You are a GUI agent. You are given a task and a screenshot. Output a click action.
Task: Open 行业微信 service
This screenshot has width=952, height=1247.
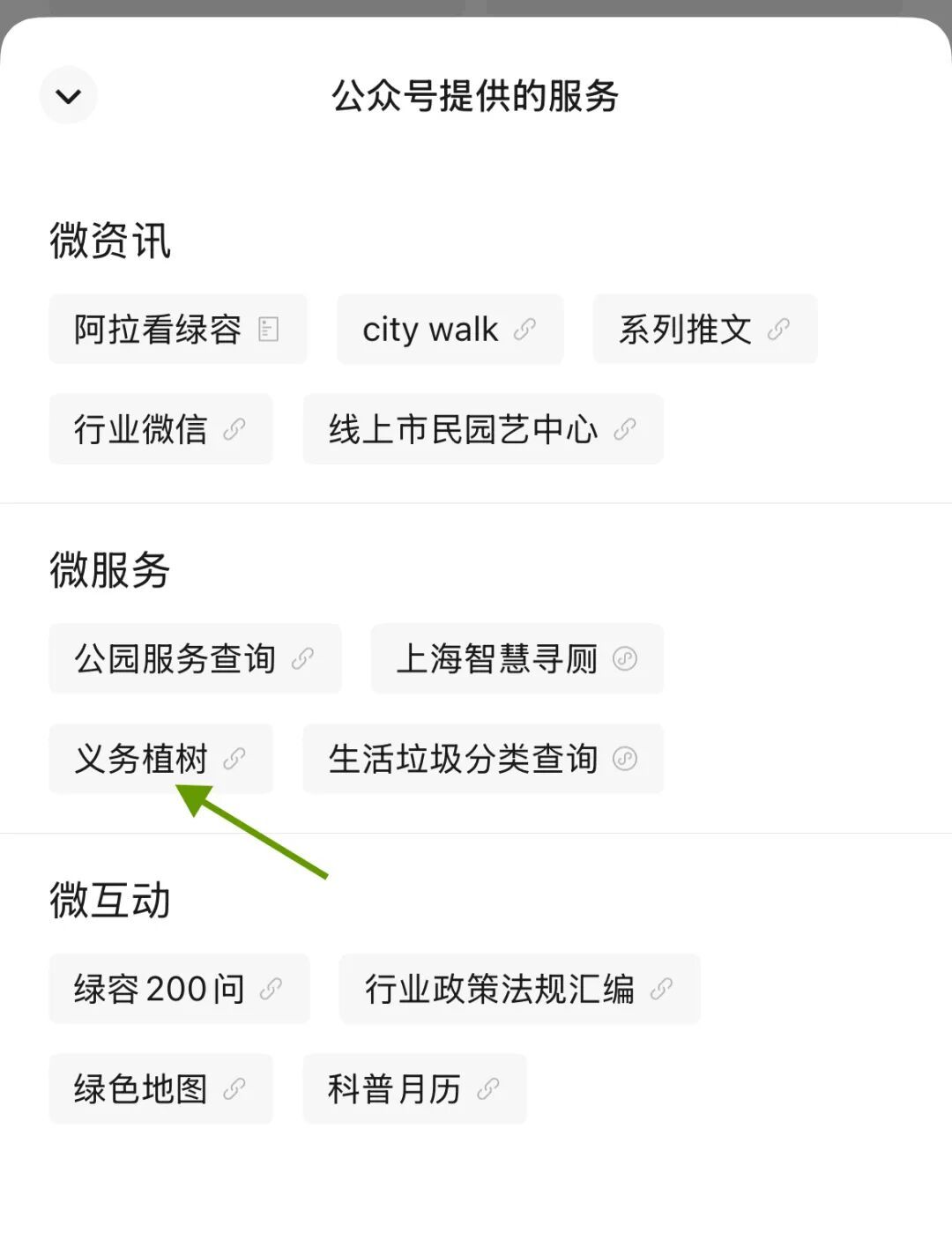pos(160,429)
